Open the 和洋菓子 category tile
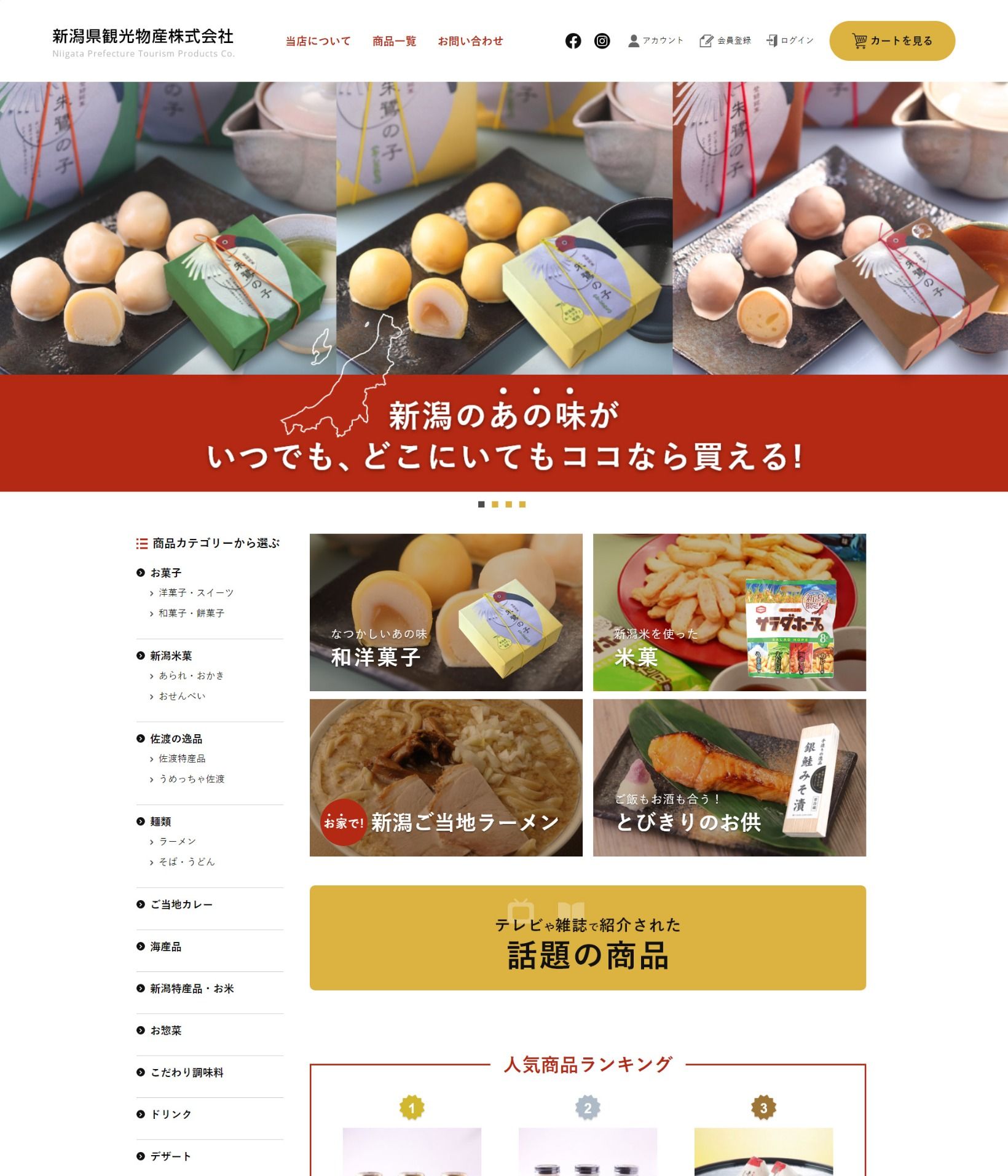The height and width of the screenshot is (1176, 1008). pos(446,612)
